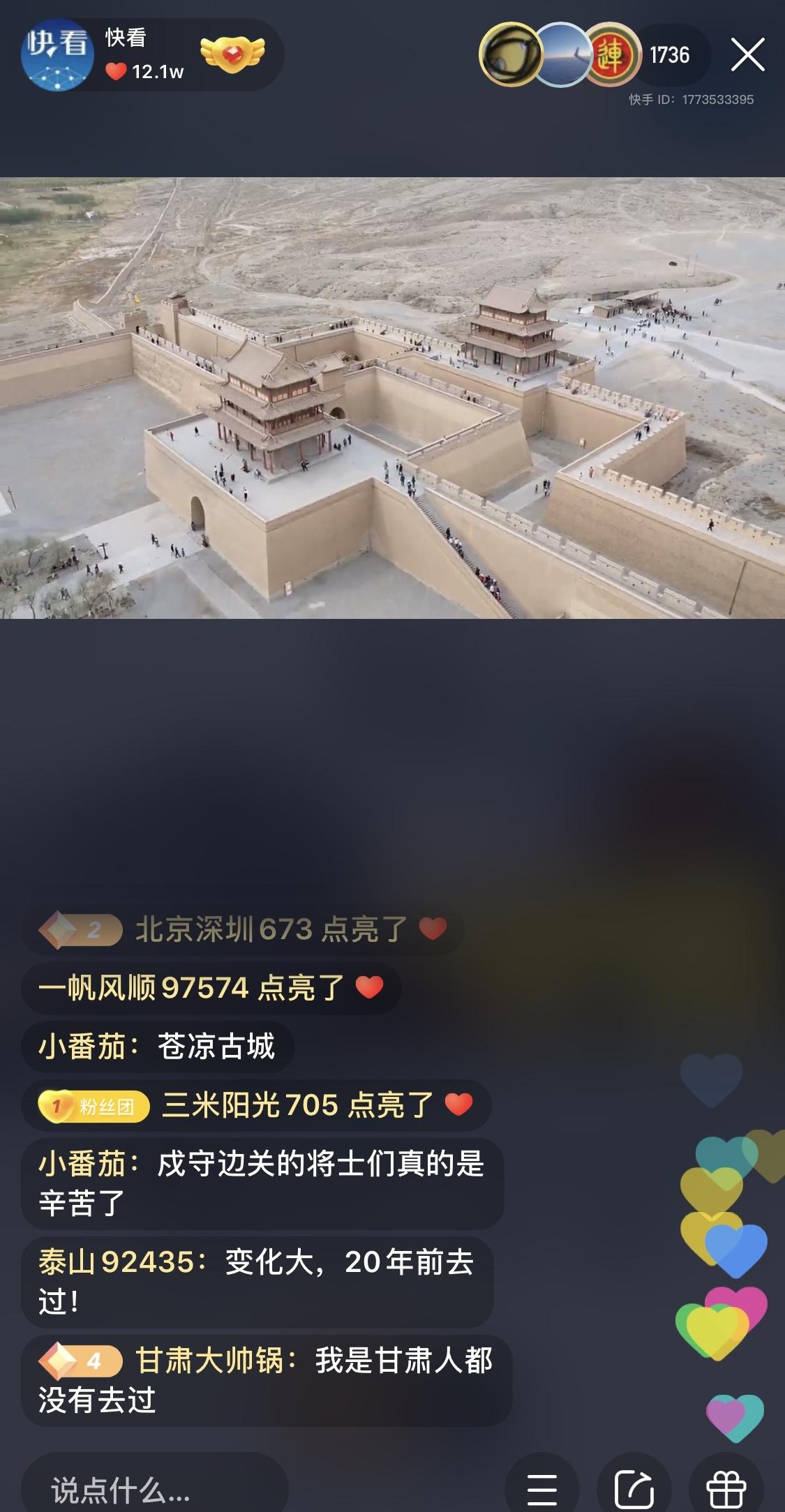Open the 快看 streamer profile avatar
This screenshot has height=1512, width=785.
pos(57,55)
